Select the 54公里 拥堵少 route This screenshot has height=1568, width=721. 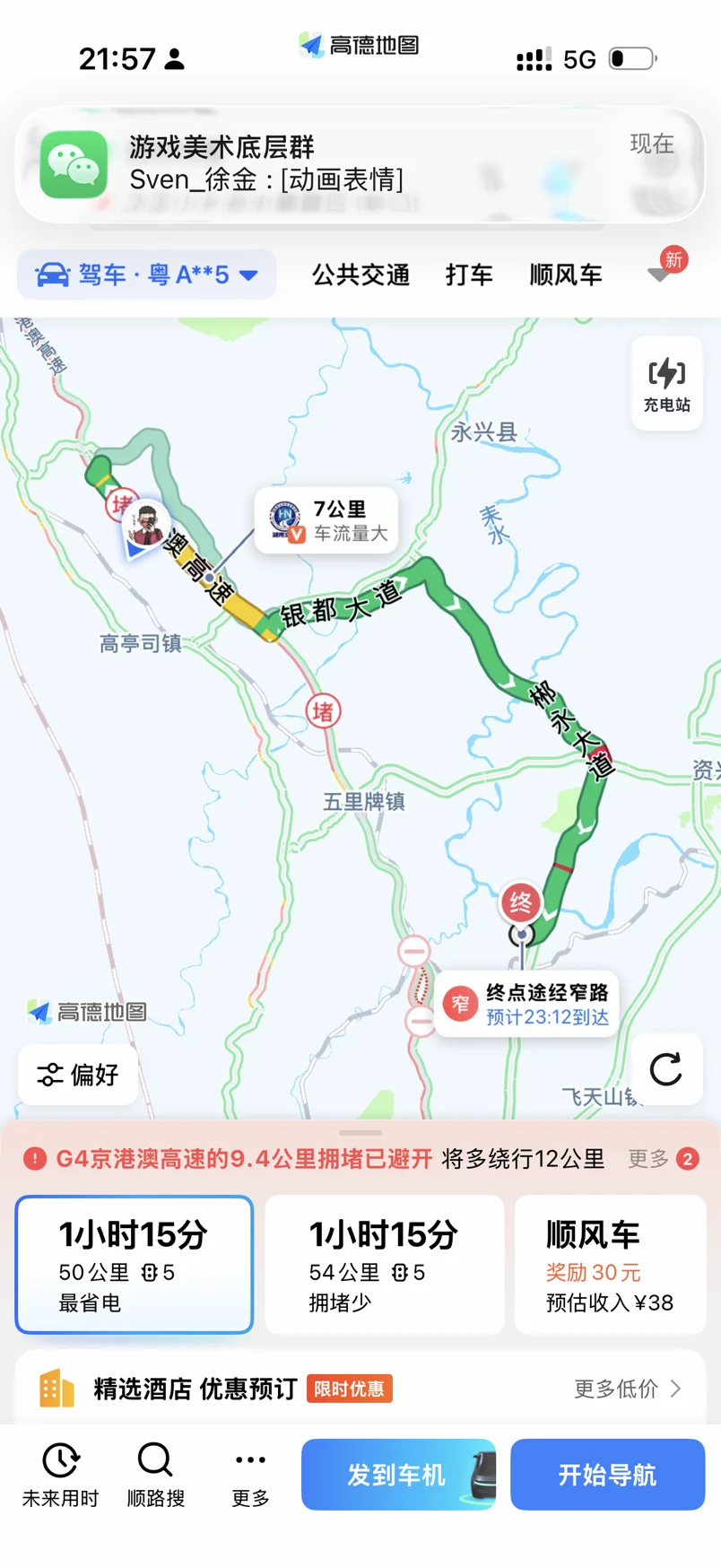(x=384, y=1264)
